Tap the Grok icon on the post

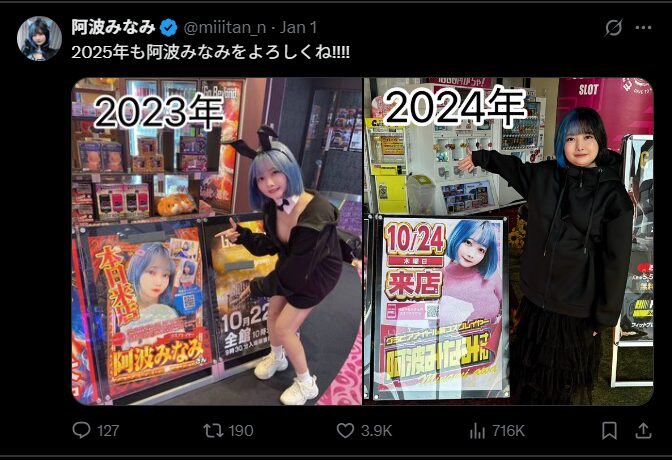tap(614, 27)
